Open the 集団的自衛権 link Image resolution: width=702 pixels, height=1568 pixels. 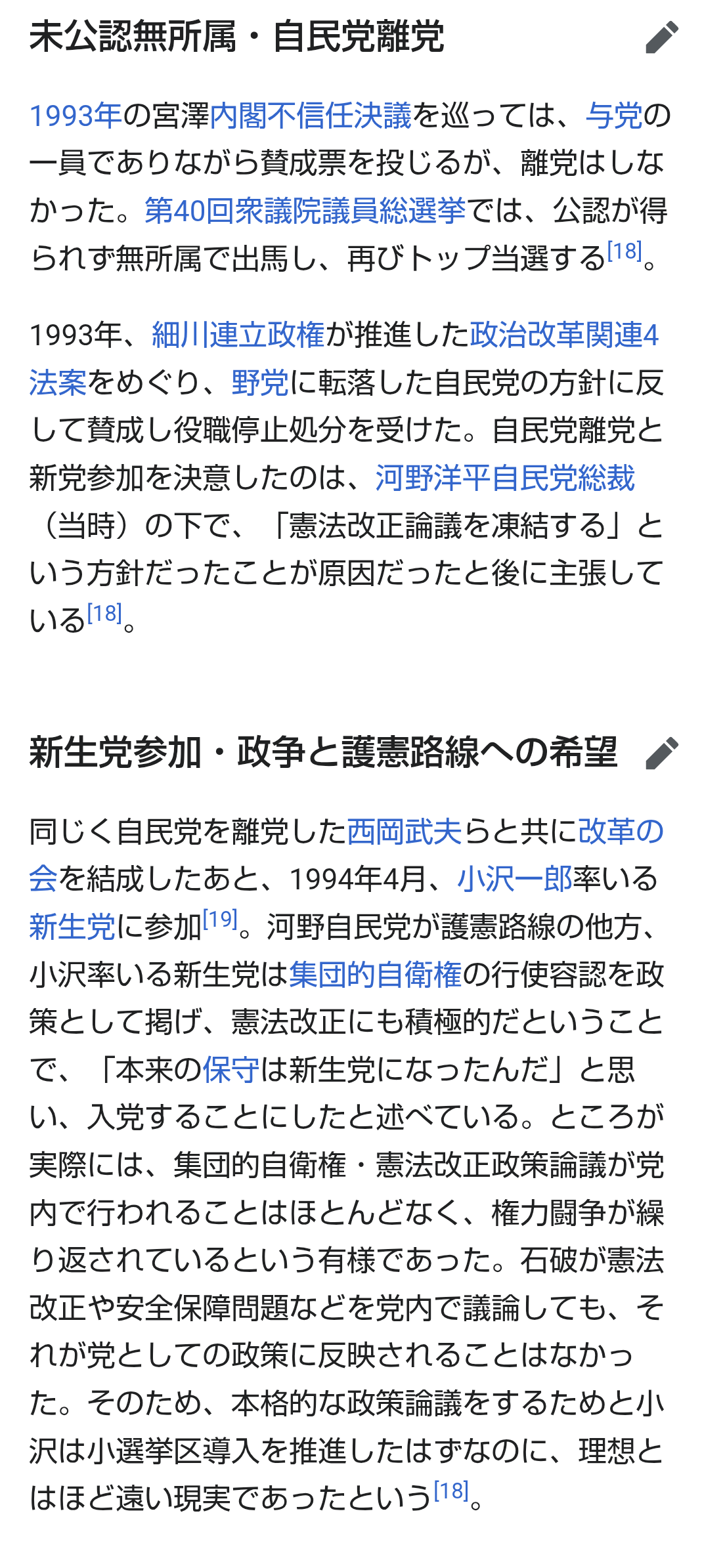[376, 975]
